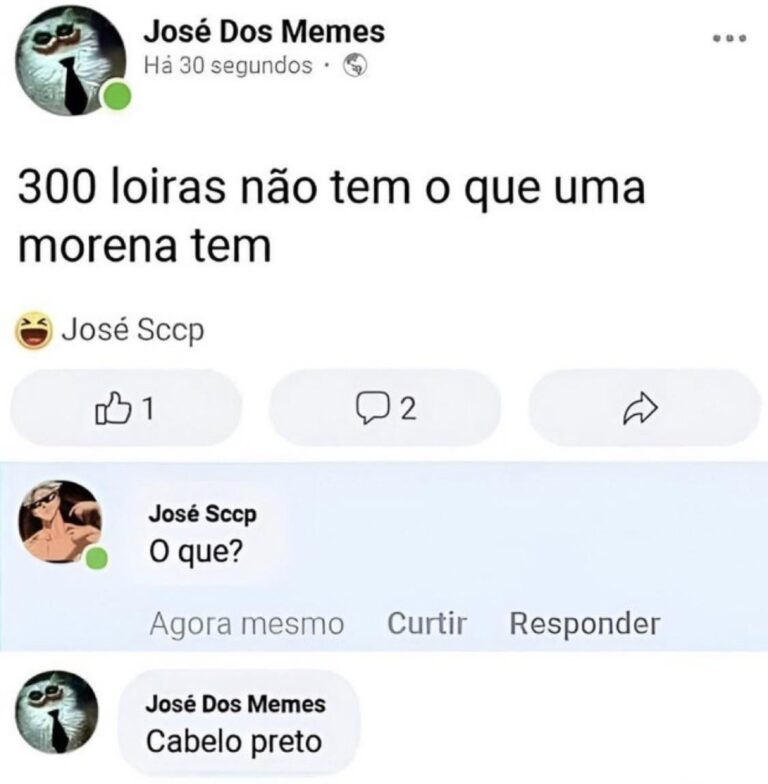Like the post with the thumbs-up button
This screenshot has height=784, width=768.
[x=125, y=407]
